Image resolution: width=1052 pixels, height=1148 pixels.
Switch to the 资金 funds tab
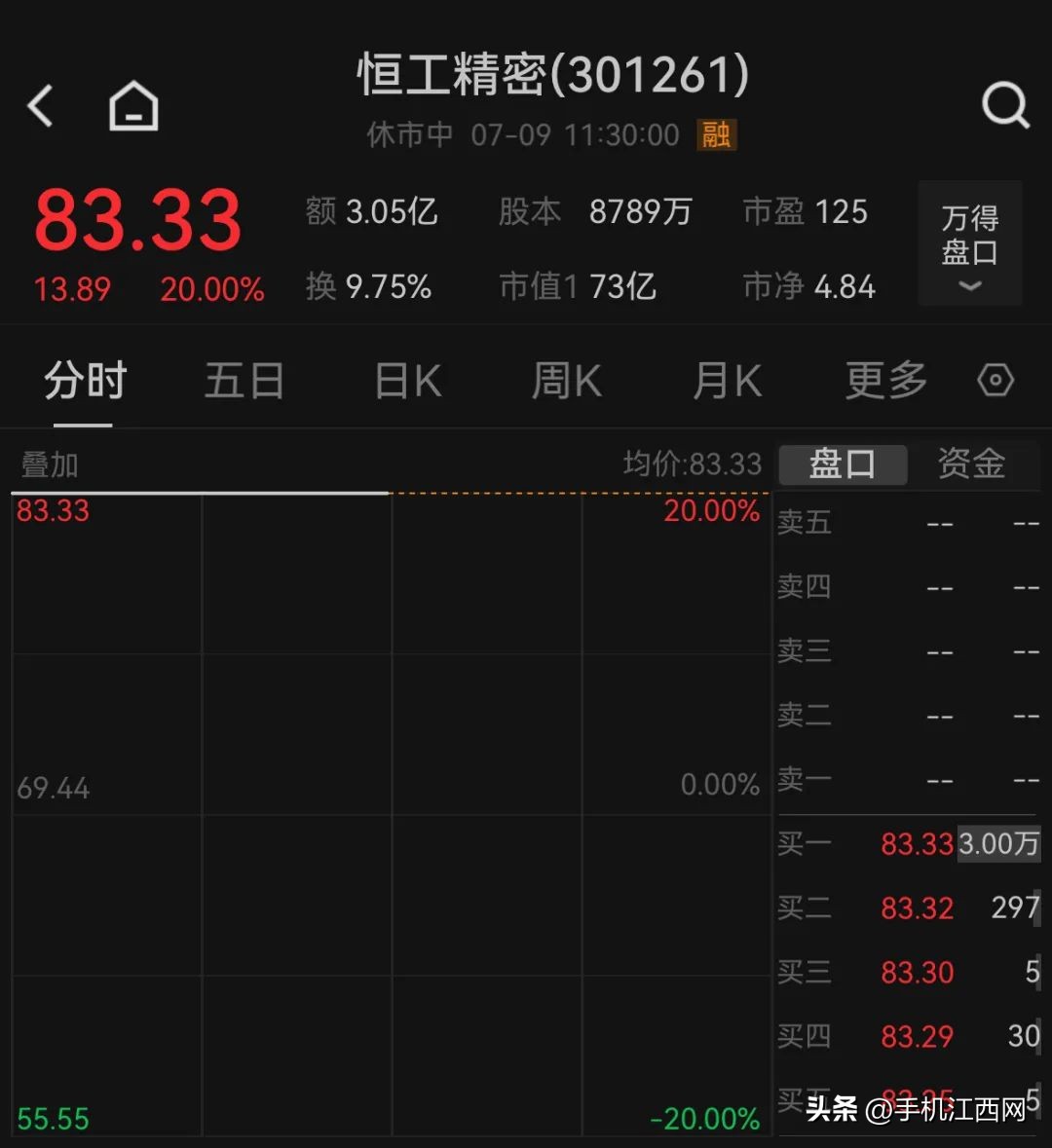pos(971,464)
